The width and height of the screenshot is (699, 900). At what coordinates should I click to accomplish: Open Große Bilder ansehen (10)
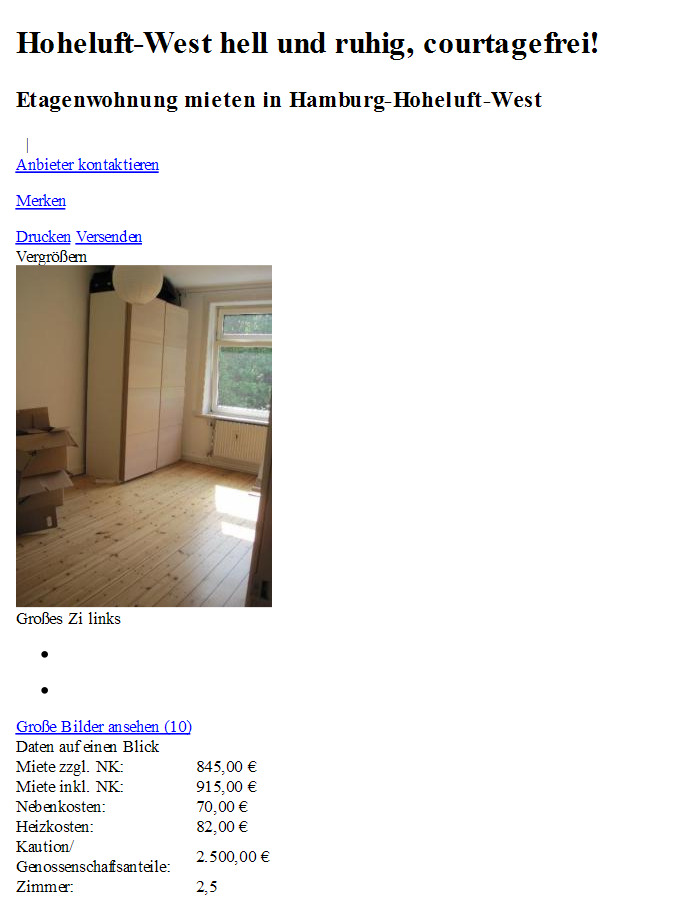pos(104,727)
